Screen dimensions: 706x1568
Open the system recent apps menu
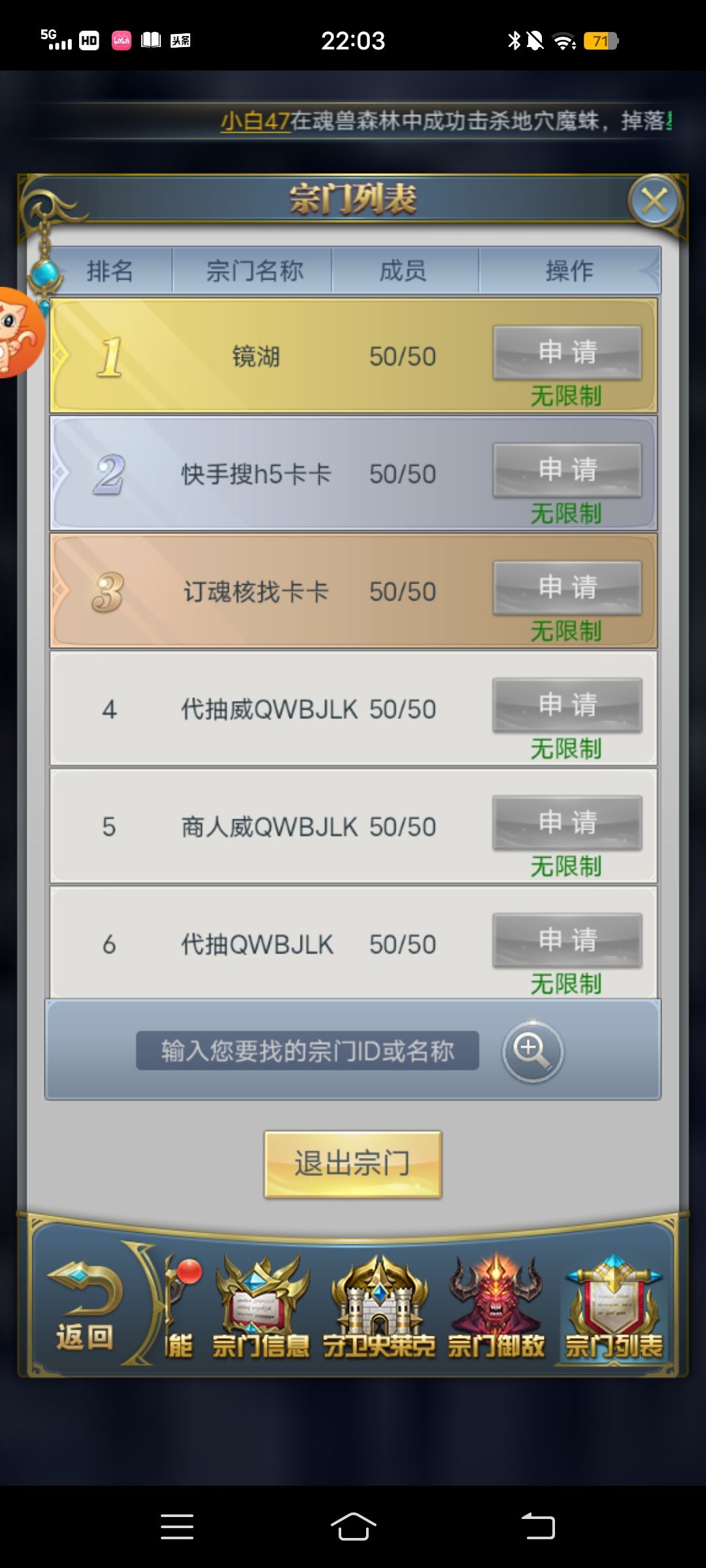177,1526
